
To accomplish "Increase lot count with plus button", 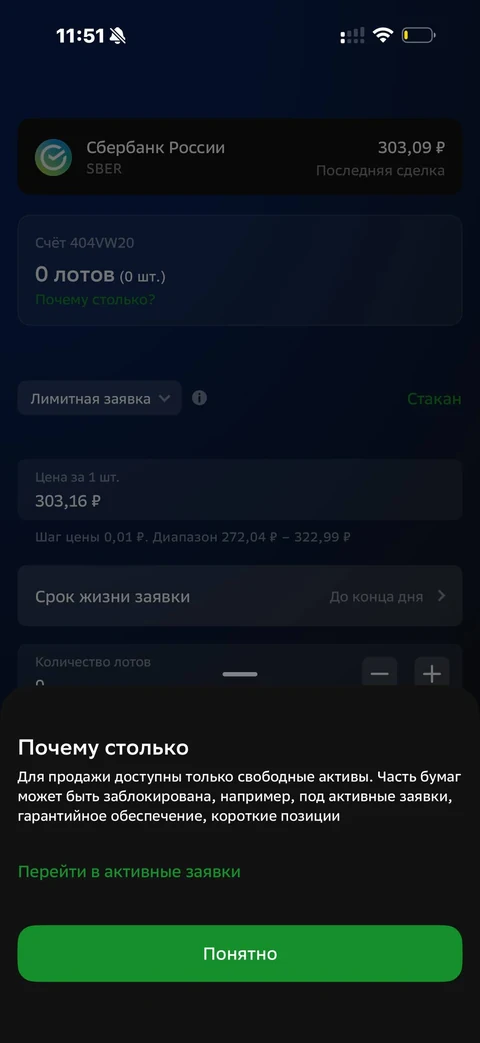I will pyautogui.click(x=432, y=674).
